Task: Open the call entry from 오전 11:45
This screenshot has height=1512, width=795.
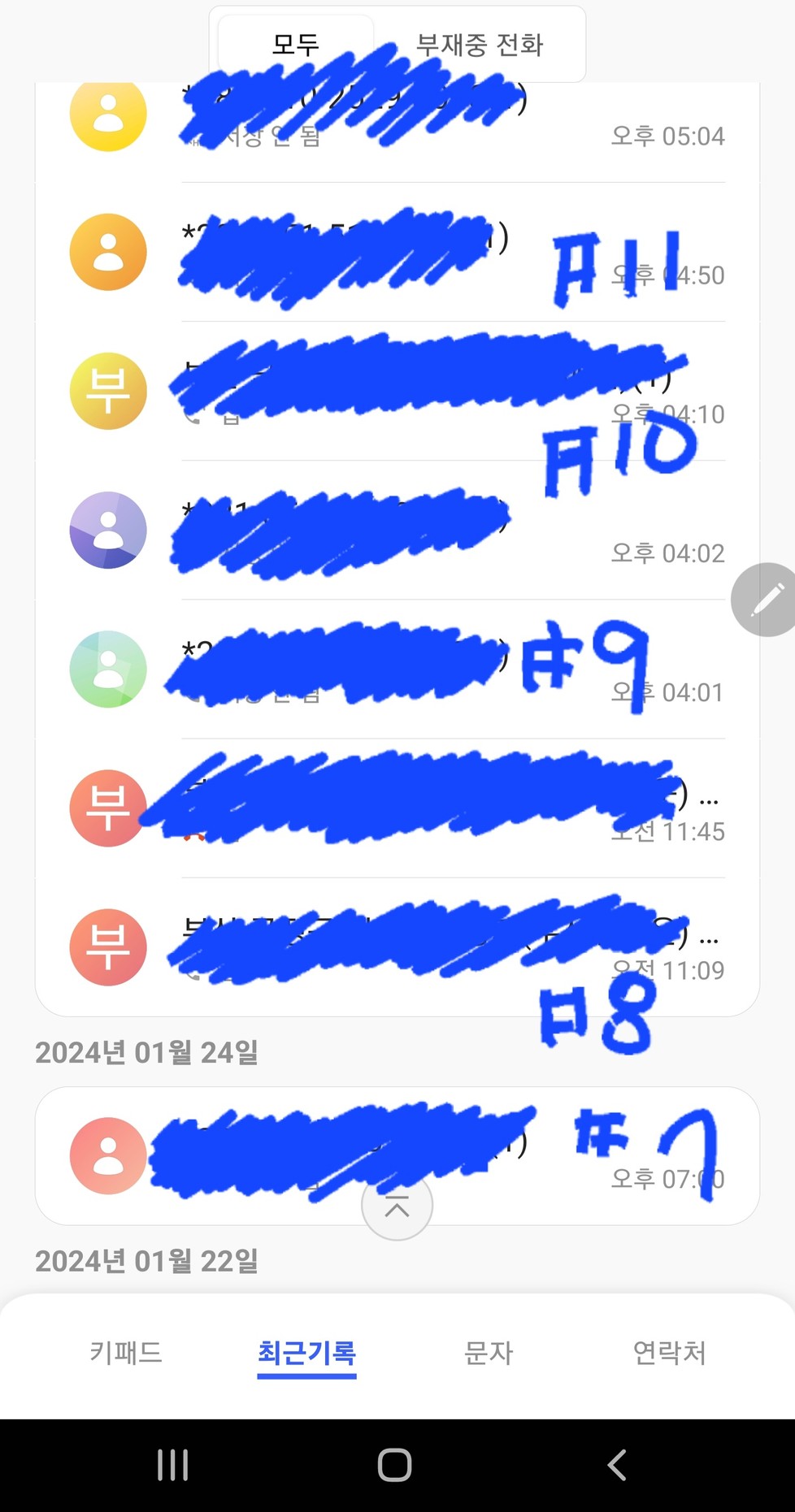Action: (x=397, y=809)
